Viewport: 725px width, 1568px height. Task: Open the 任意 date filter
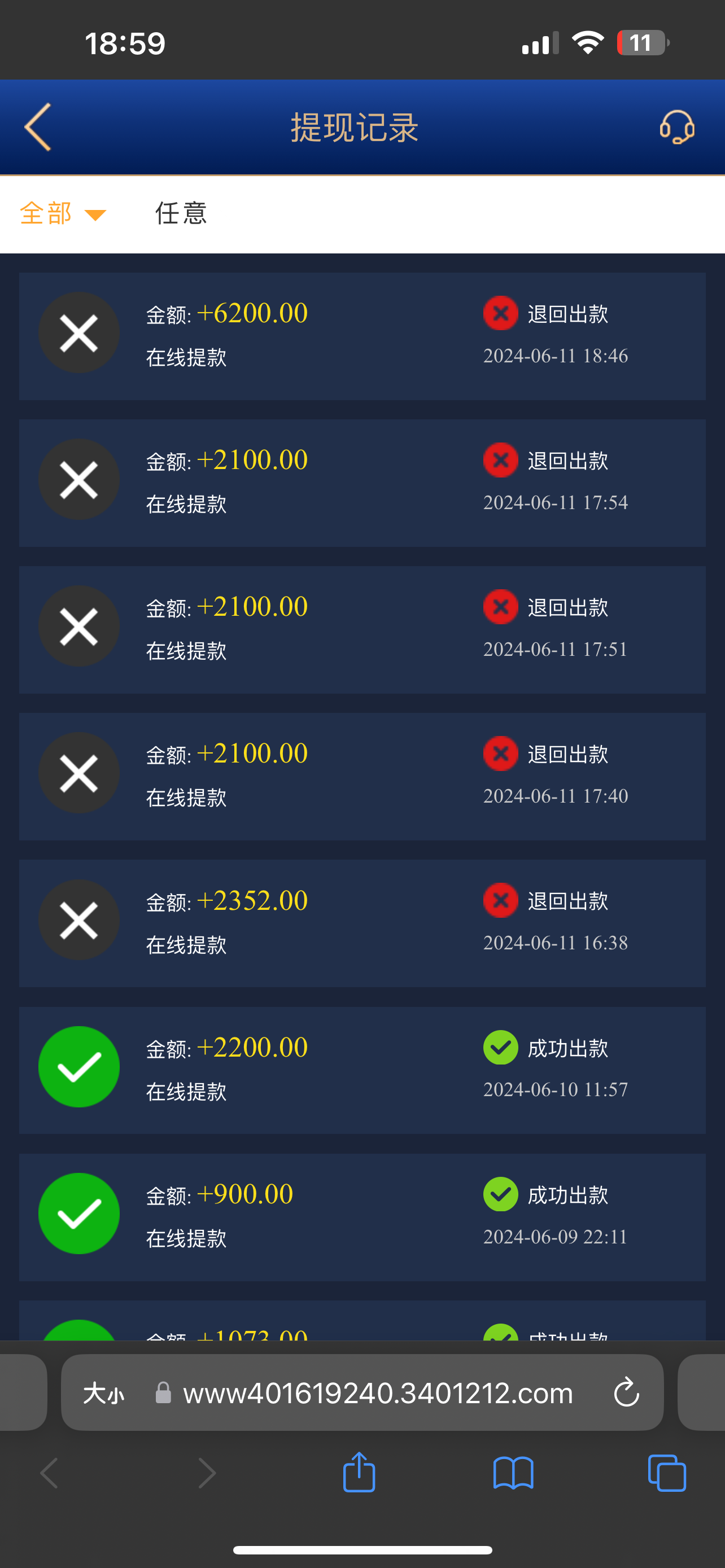(181, 214)
